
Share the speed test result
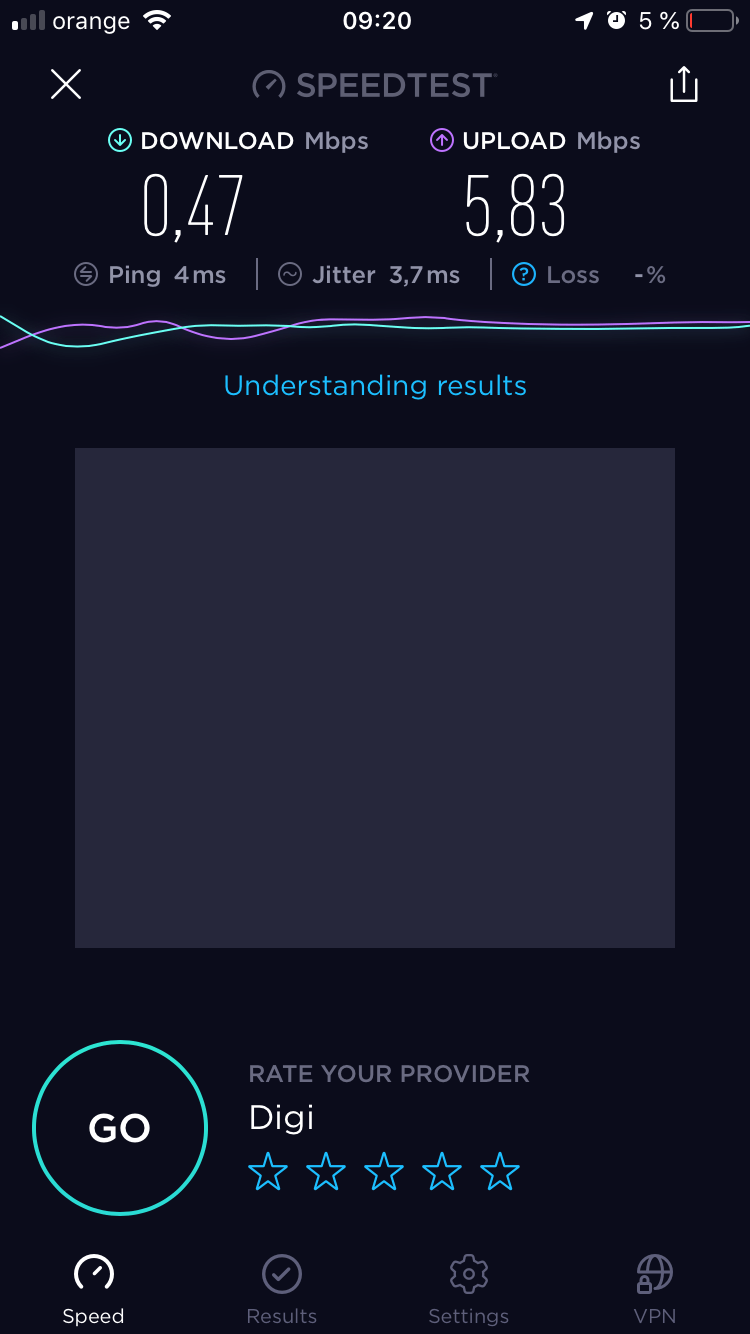(x=683, y=85)
